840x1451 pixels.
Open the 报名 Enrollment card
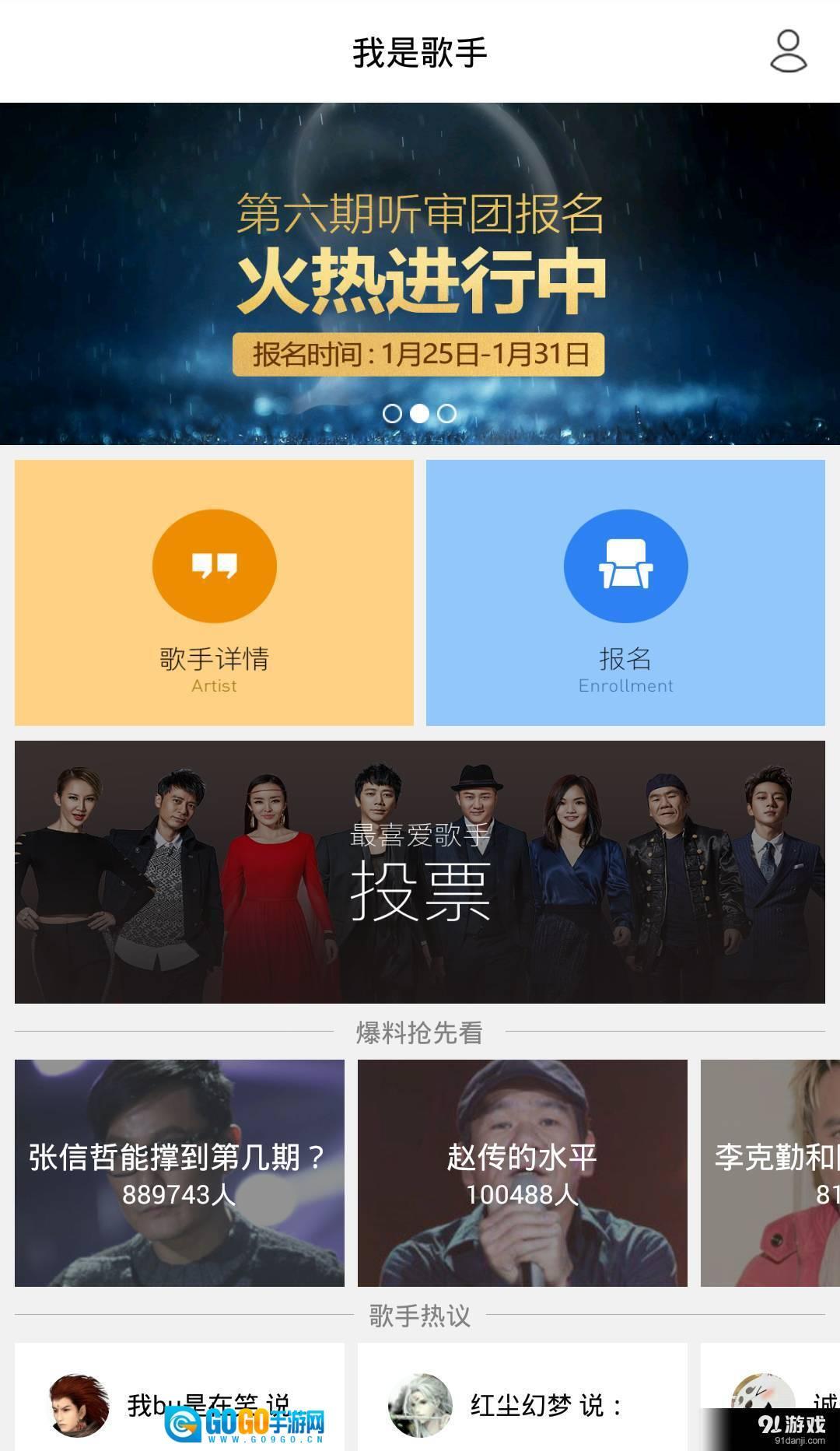(626, 591)
